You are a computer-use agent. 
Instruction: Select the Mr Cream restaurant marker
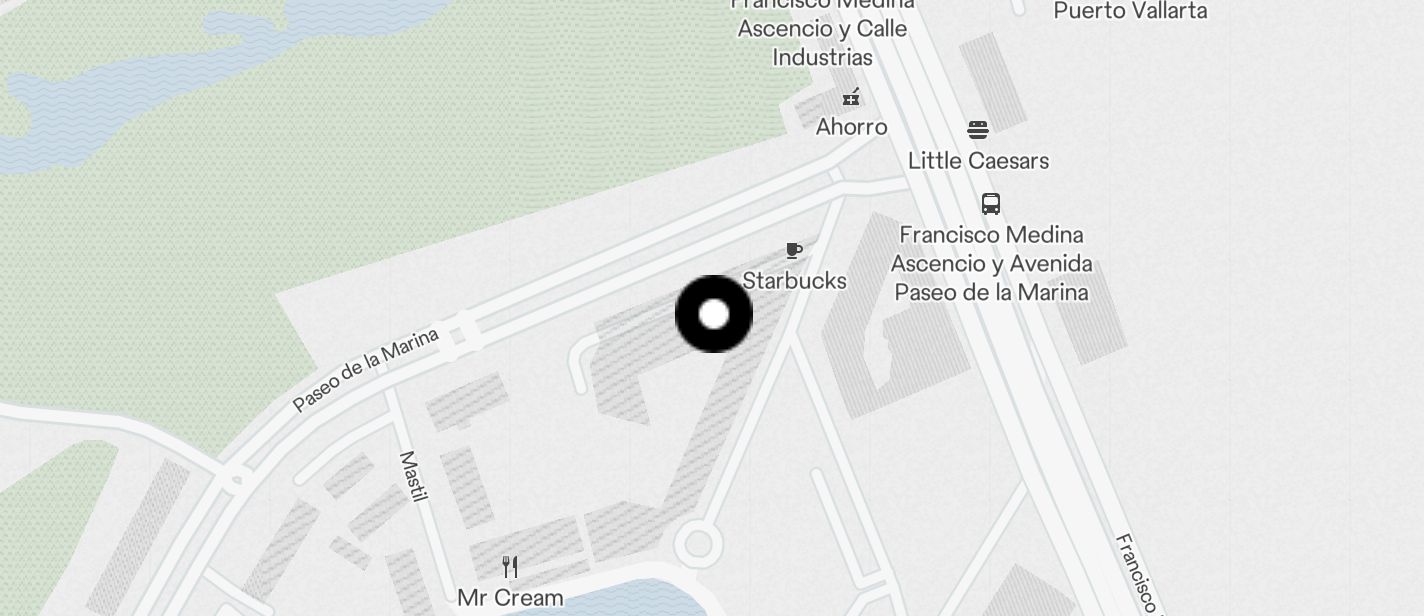(x=510, y=567)
